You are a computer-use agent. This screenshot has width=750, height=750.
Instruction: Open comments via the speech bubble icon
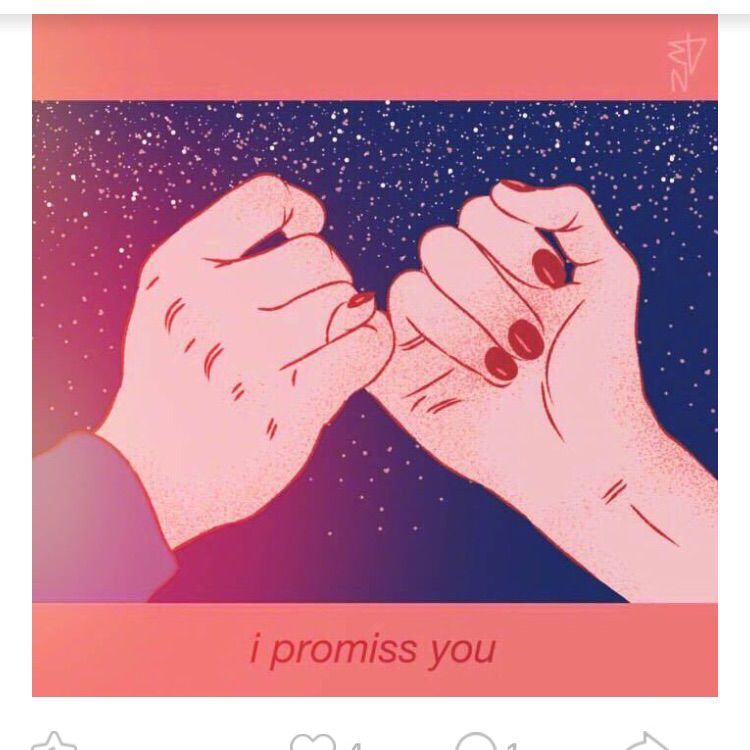tap(475, 742)
